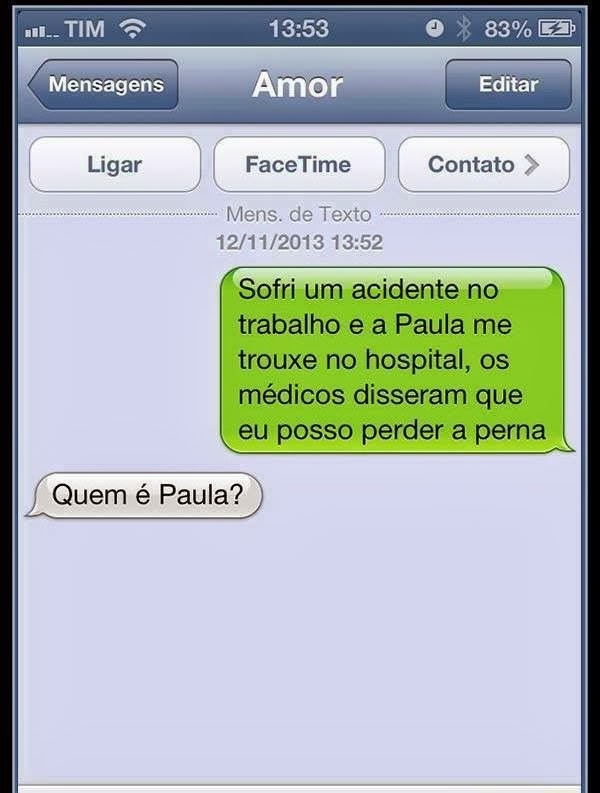The image size is (600, 793).
Task: Open Contato details for Amor
Action: [x=483, y=165]
